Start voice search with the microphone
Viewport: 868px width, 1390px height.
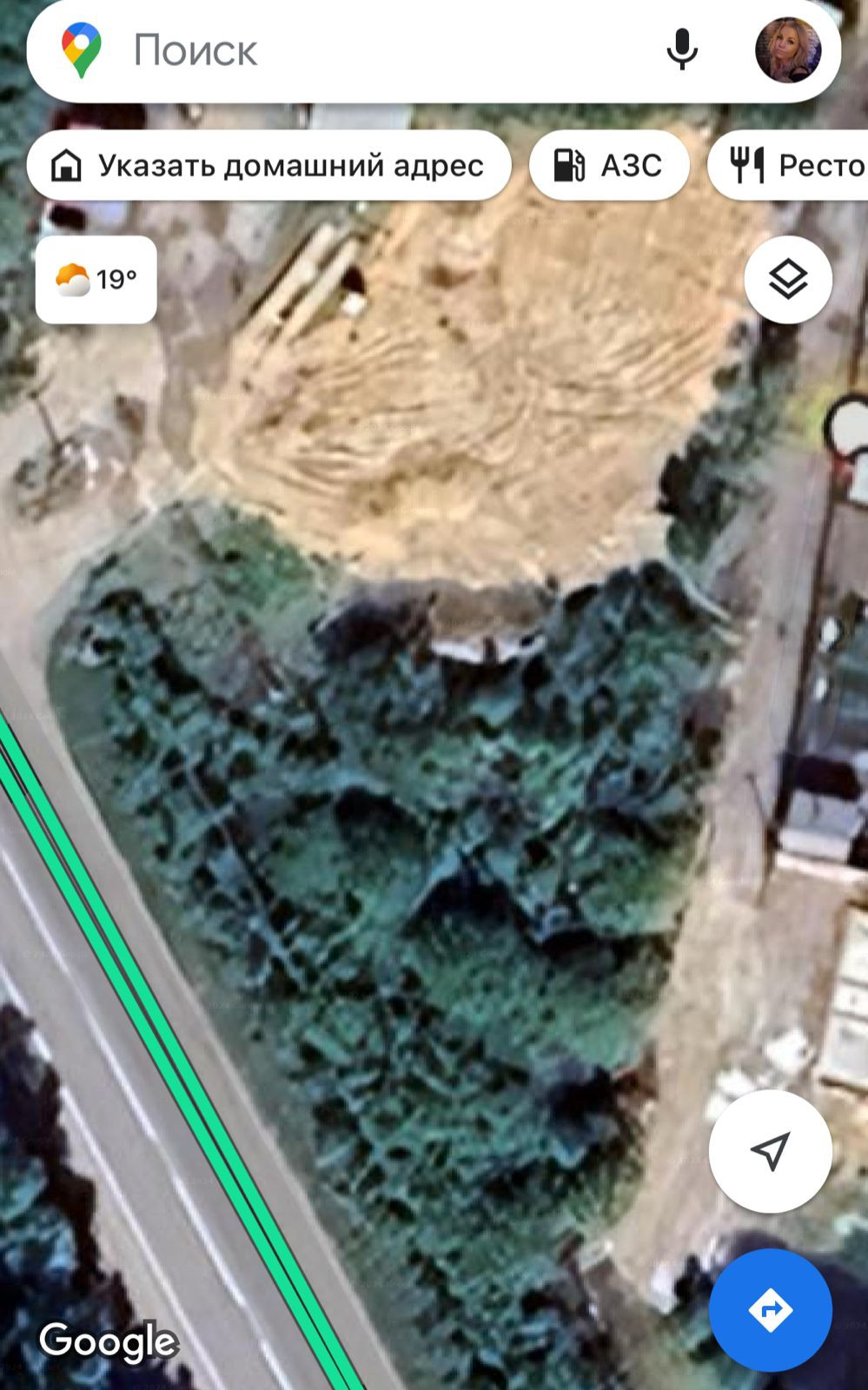pyautogui.click(x=682, y=50)
